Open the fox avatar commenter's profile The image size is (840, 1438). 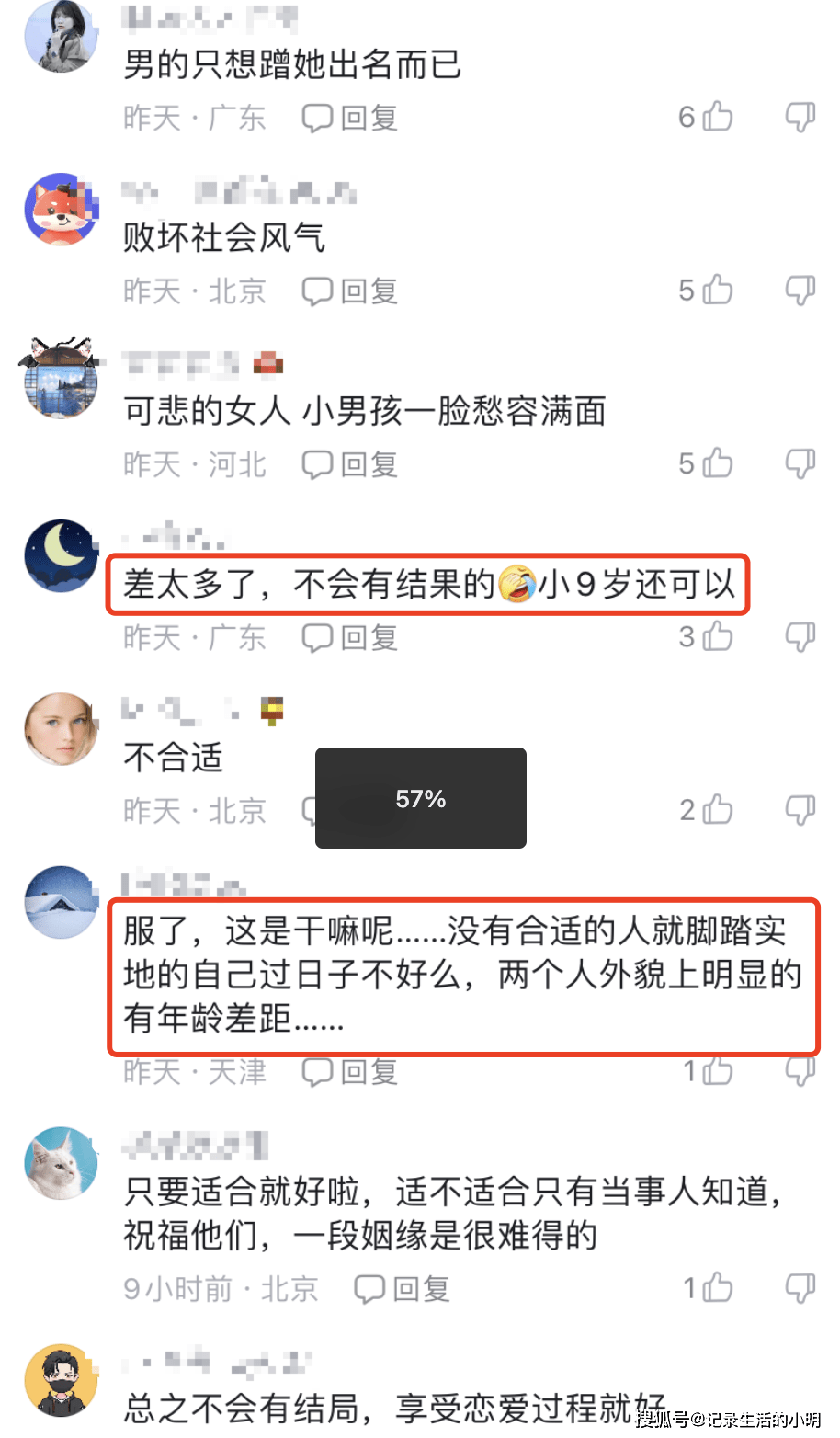click(x=61, y=210)
